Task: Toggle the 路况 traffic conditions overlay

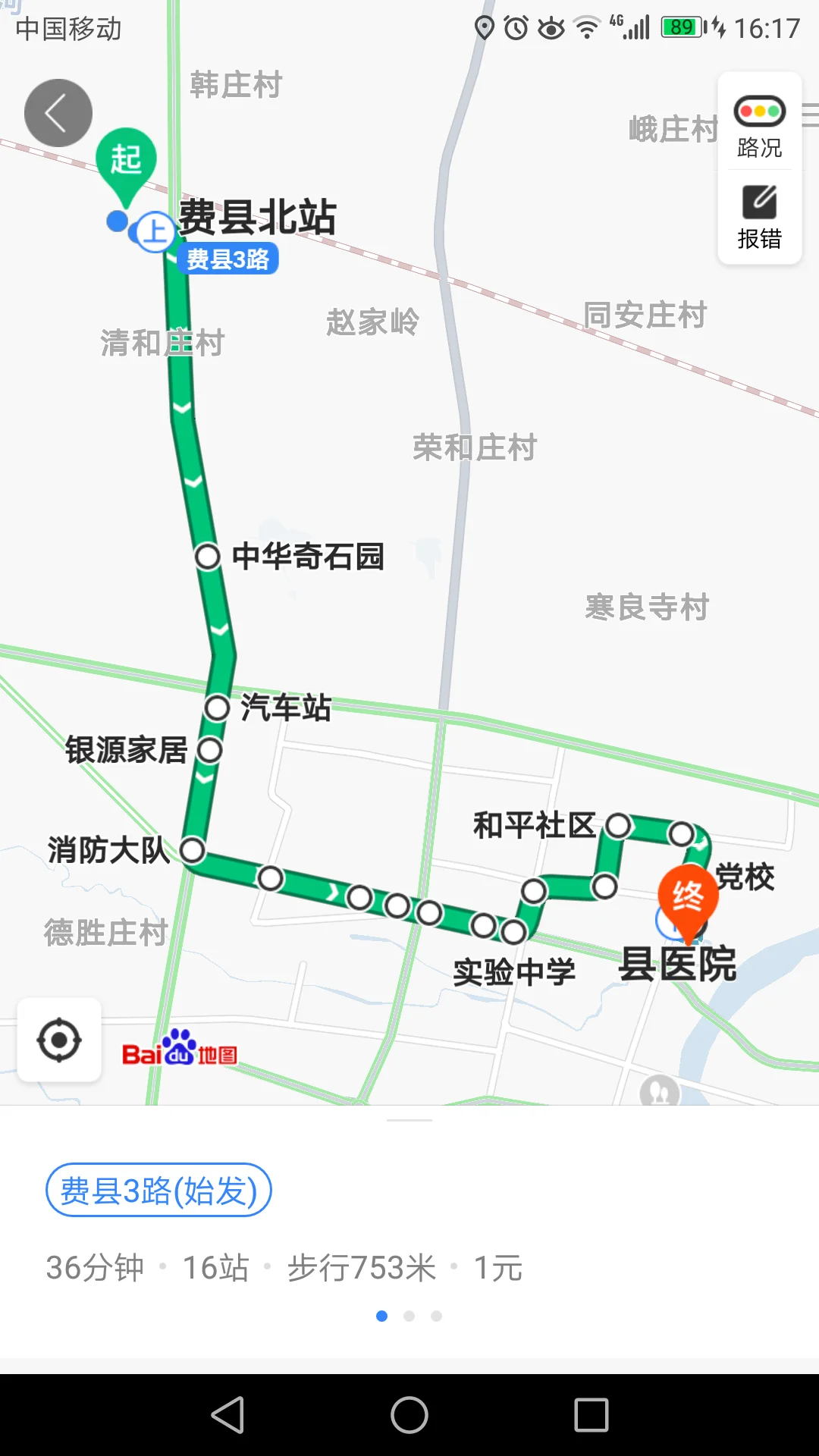Action: coord(758,127)
